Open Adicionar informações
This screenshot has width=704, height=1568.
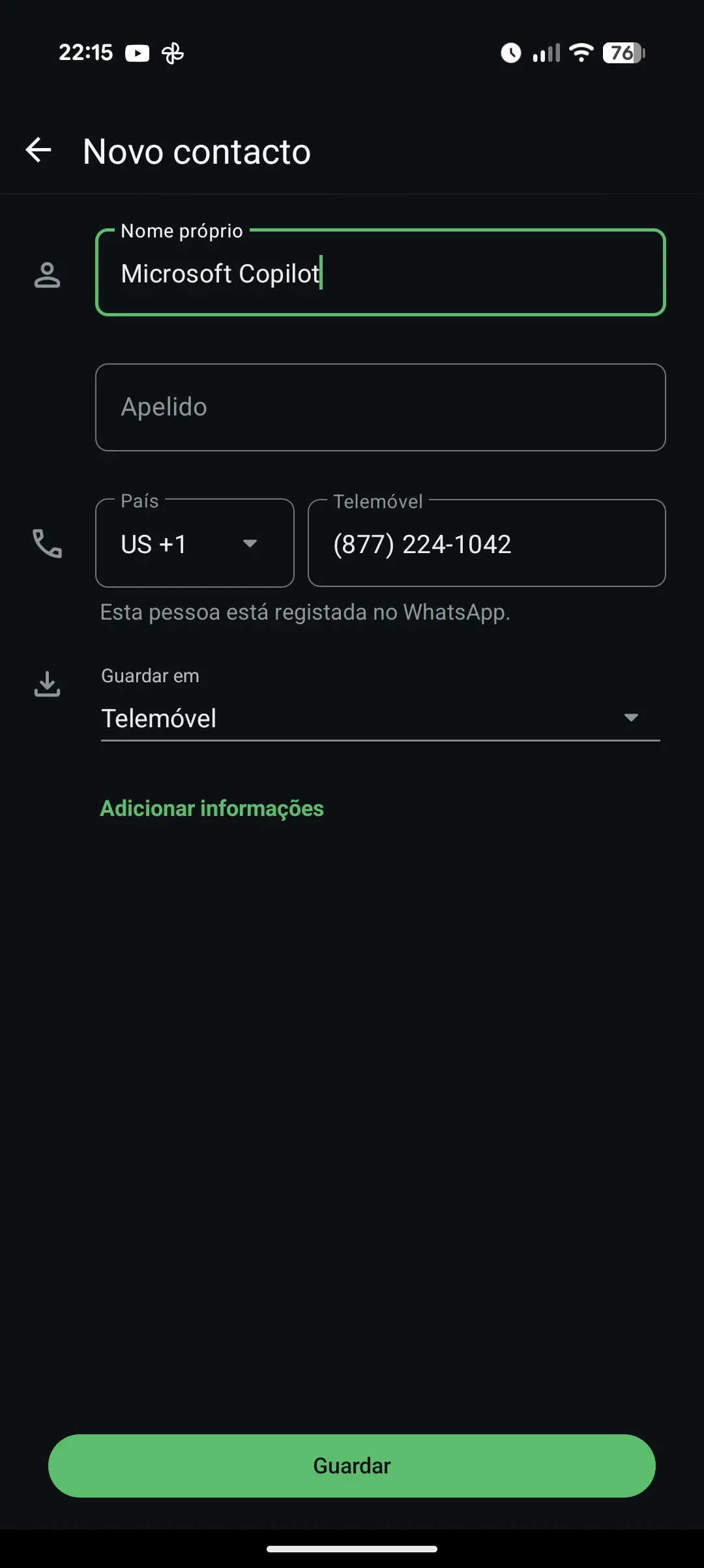(212, 808)
